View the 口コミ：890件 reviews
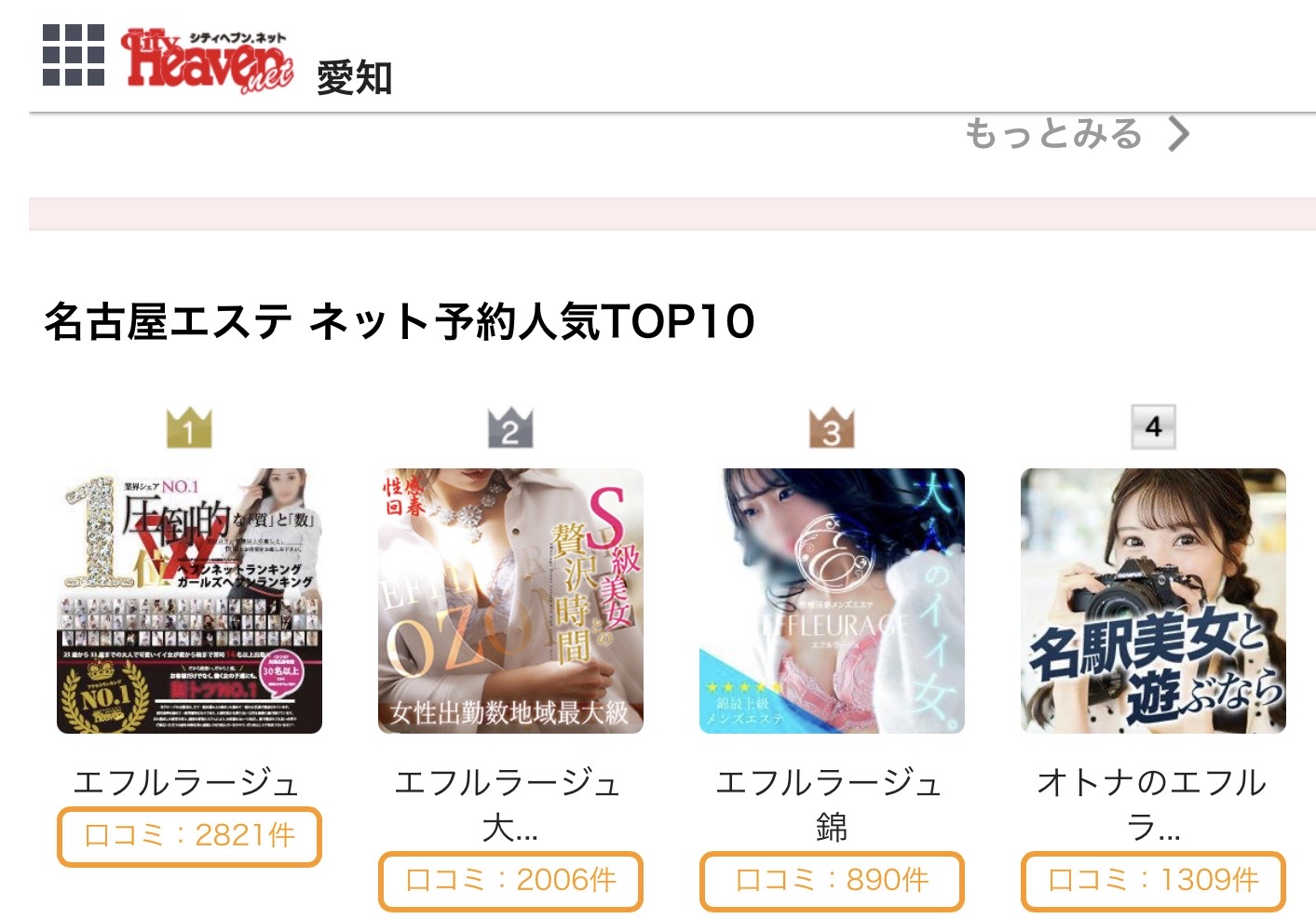 click(x=832, y=881)
